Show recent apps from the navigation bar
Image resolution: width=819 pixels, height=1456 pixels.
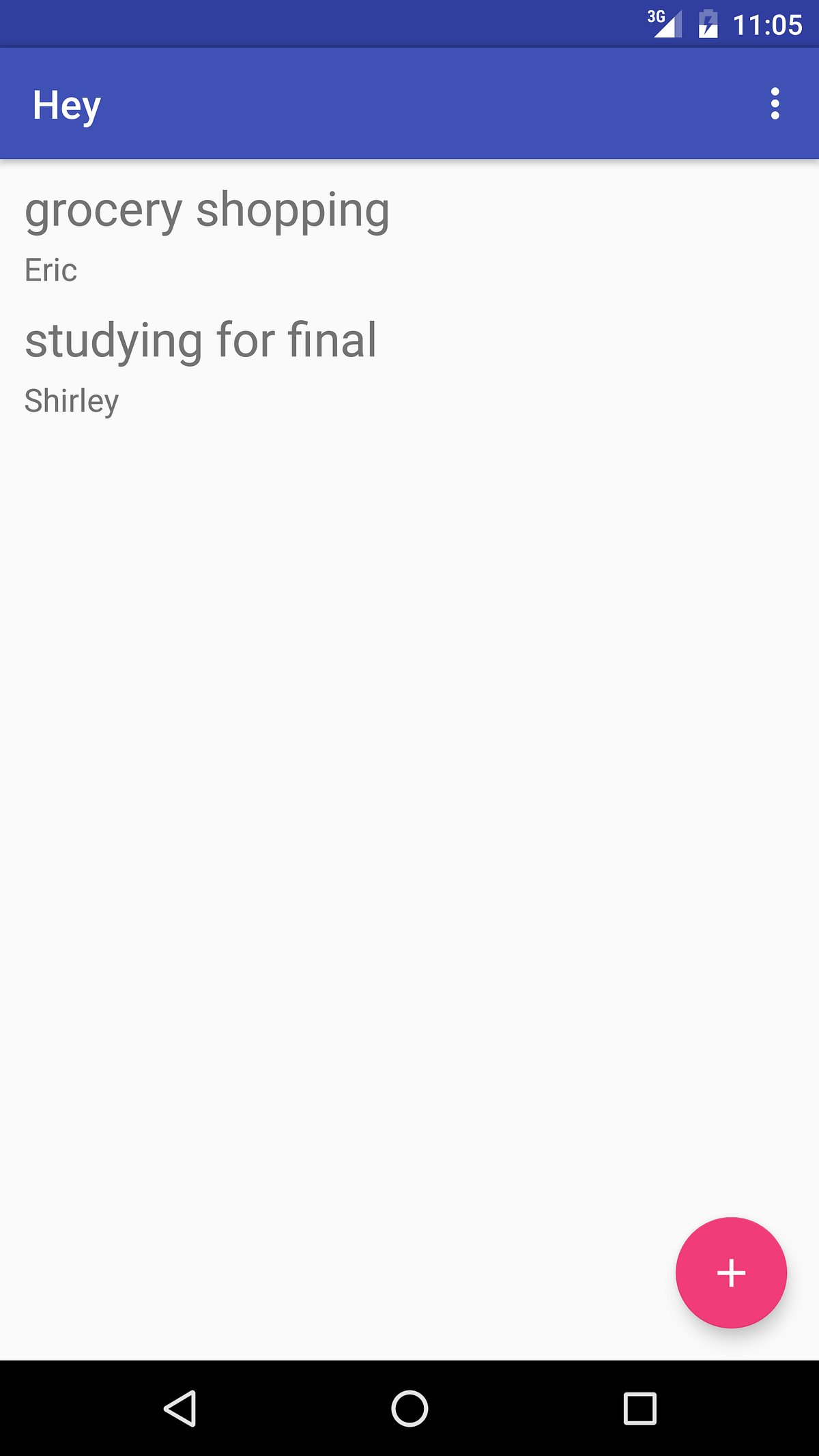(640, 1408)
